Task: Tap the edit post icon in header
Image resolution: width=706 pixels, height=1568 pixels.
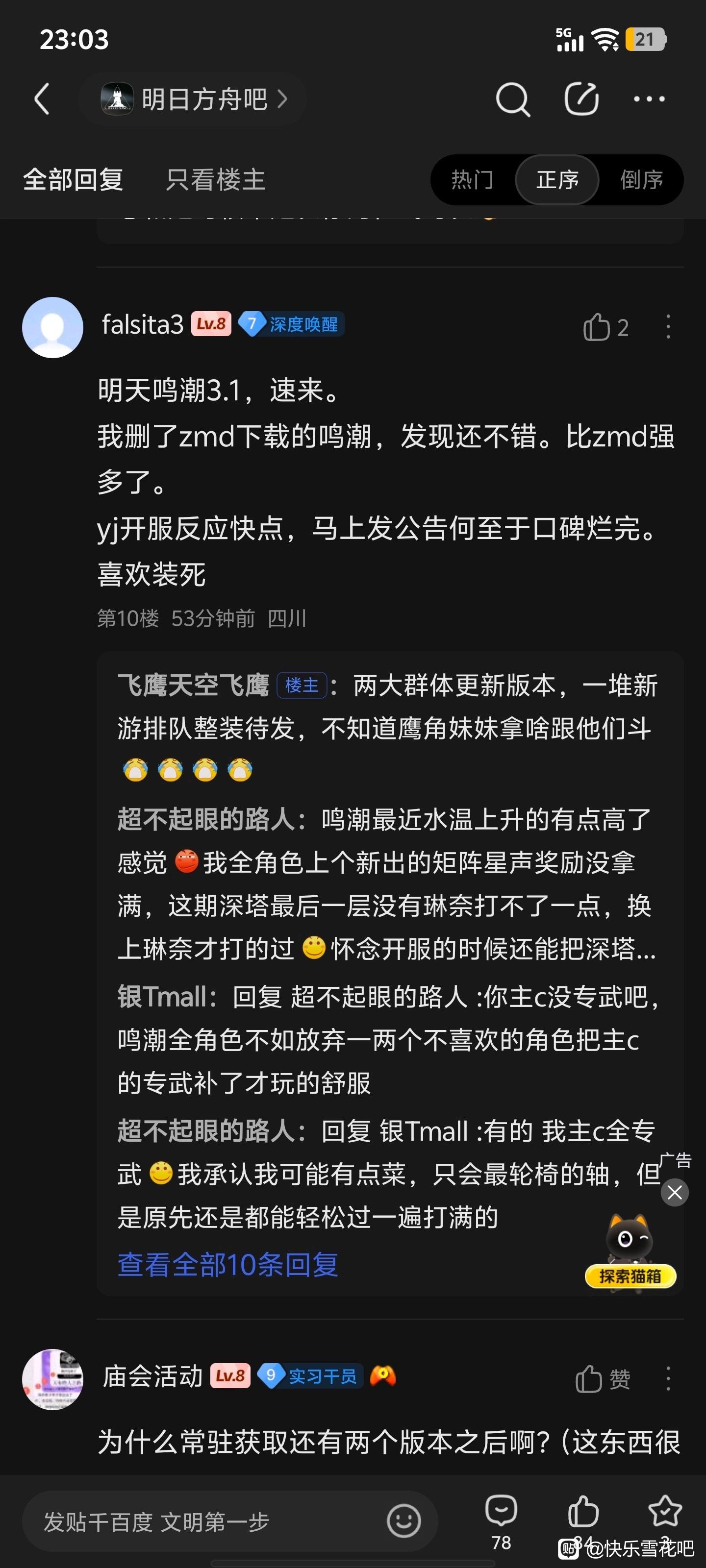Action: point(581,98)
